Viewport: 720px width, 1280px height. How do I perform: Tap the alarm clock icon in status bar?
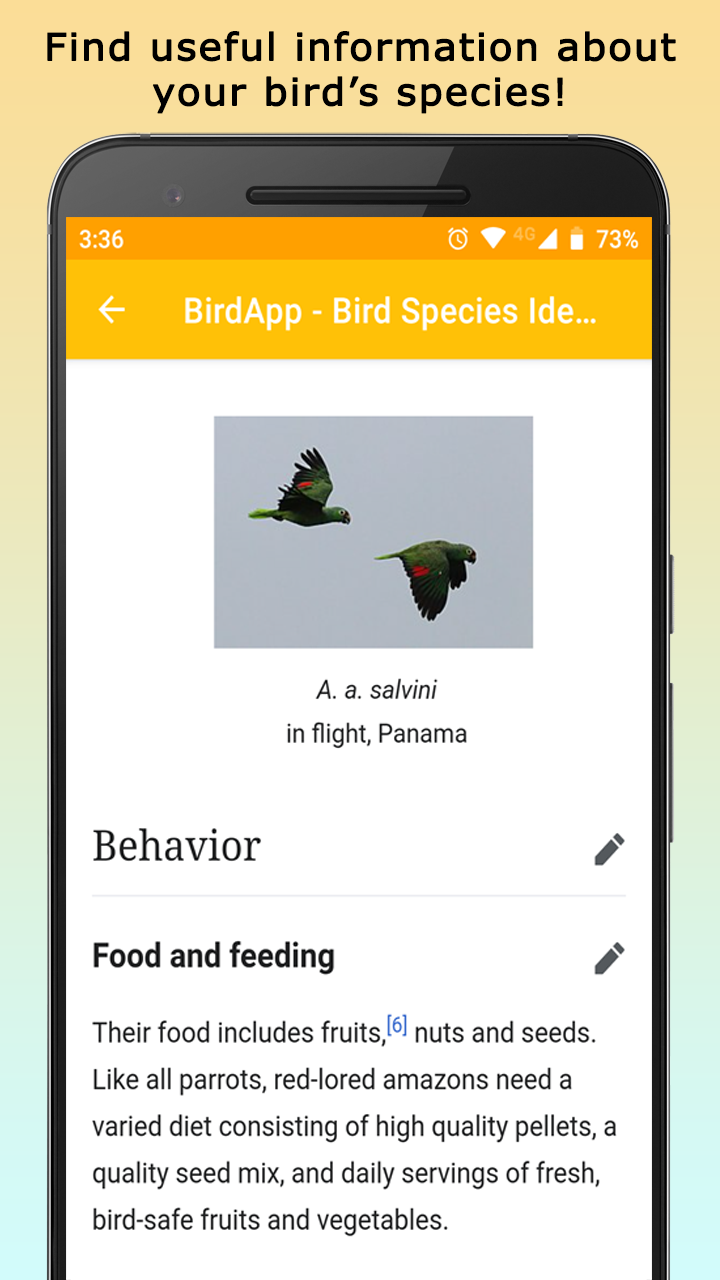pyautogui.click(x=457, y=239)
